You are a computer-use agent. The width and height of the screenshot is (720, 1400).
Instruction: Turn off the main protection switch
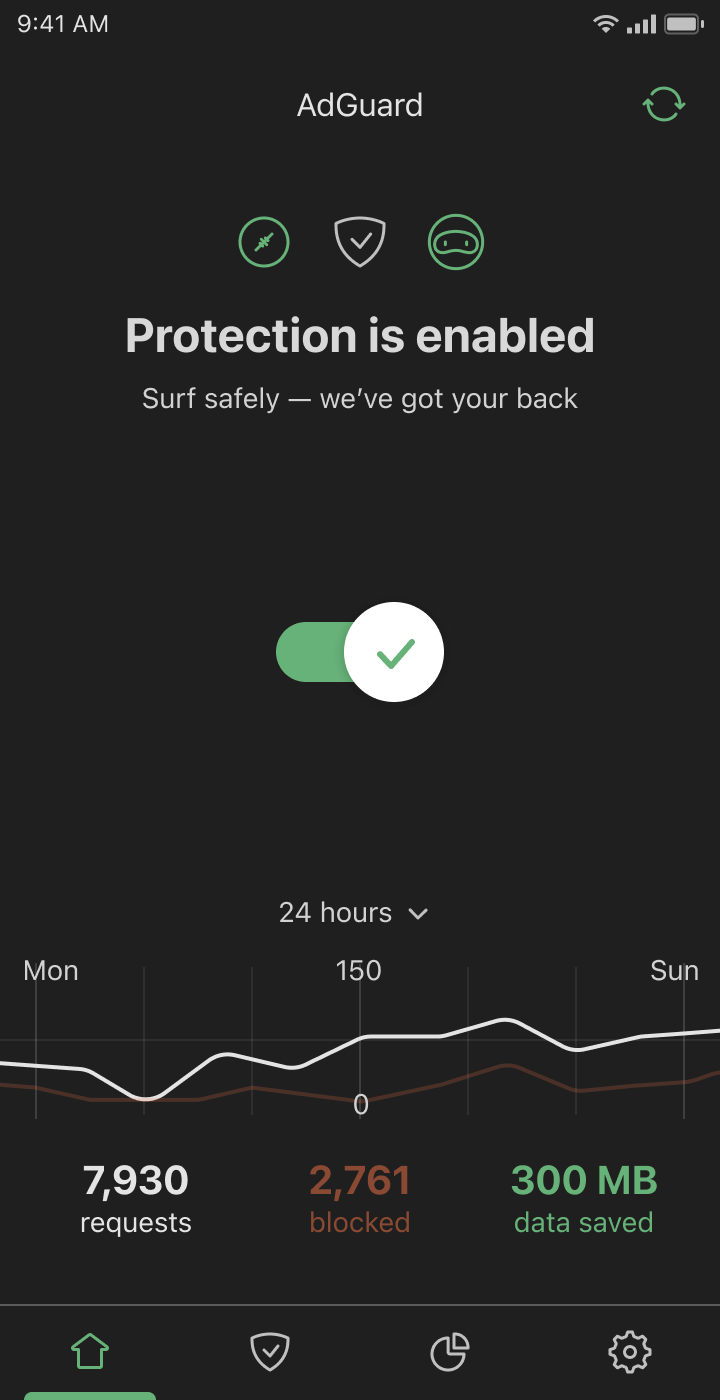[360, 652]
